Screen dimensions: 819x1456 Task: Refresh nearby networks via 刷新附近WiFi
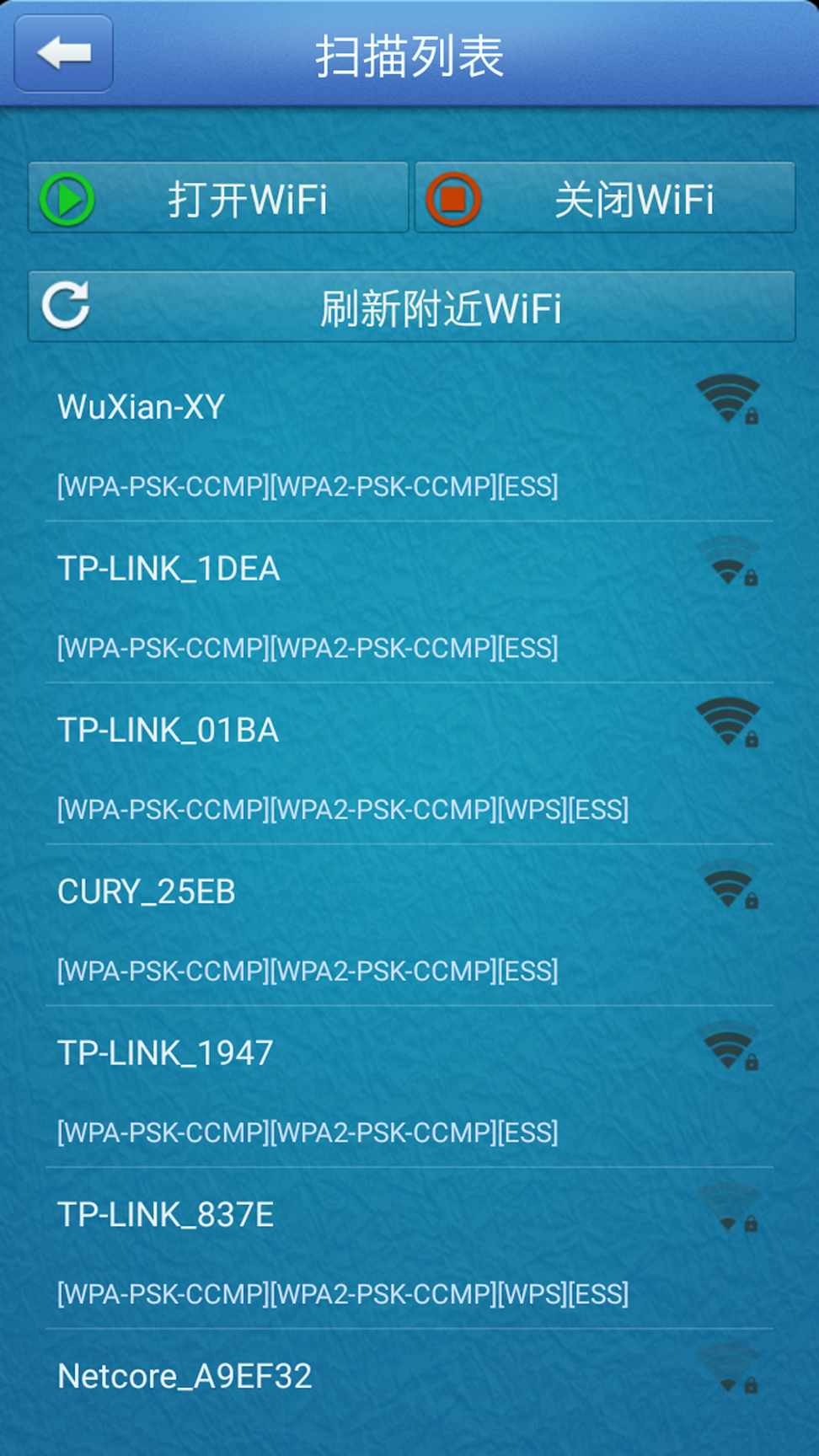tap(410, 306)
